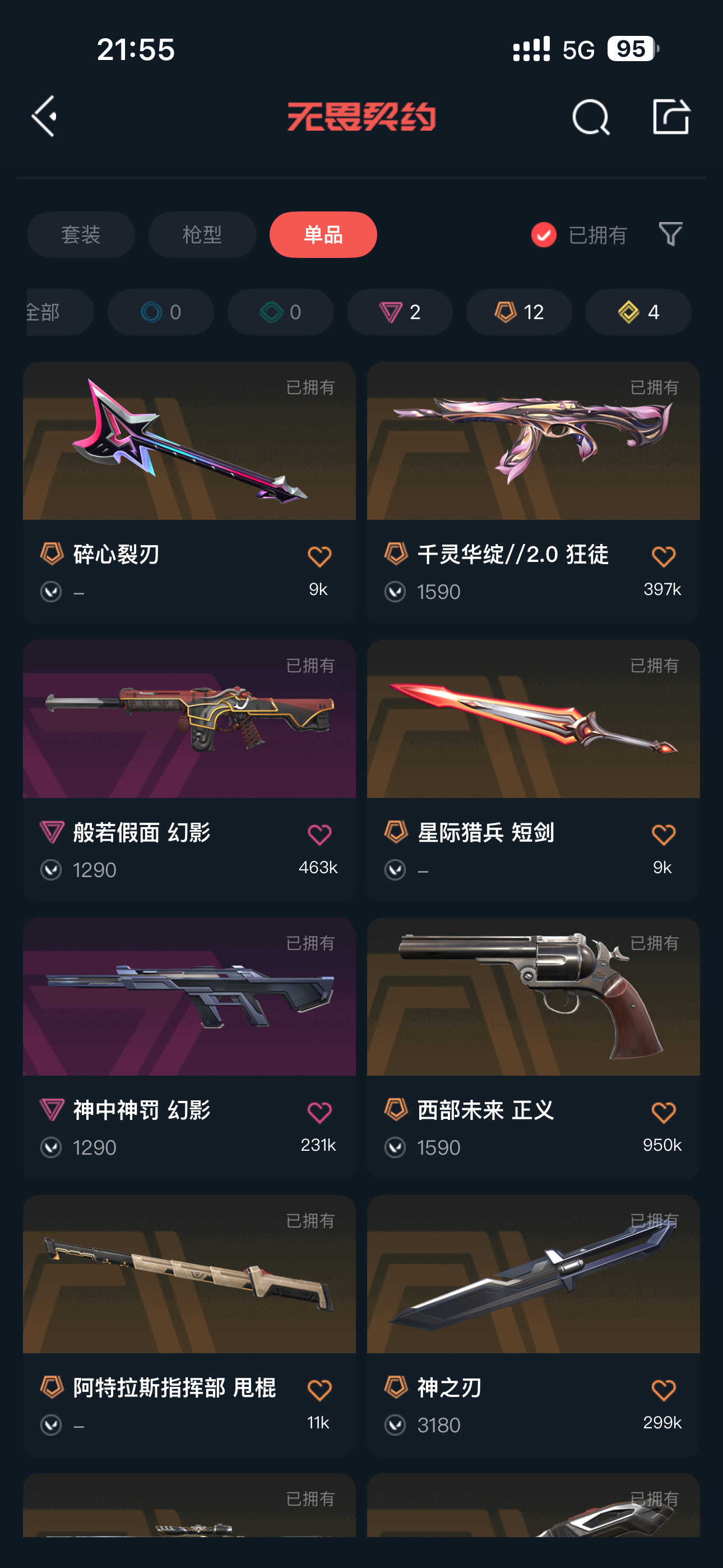Switch to the 枪型 tab
Viewport: 723px width, 1568px height.
(x=202, y=234)
